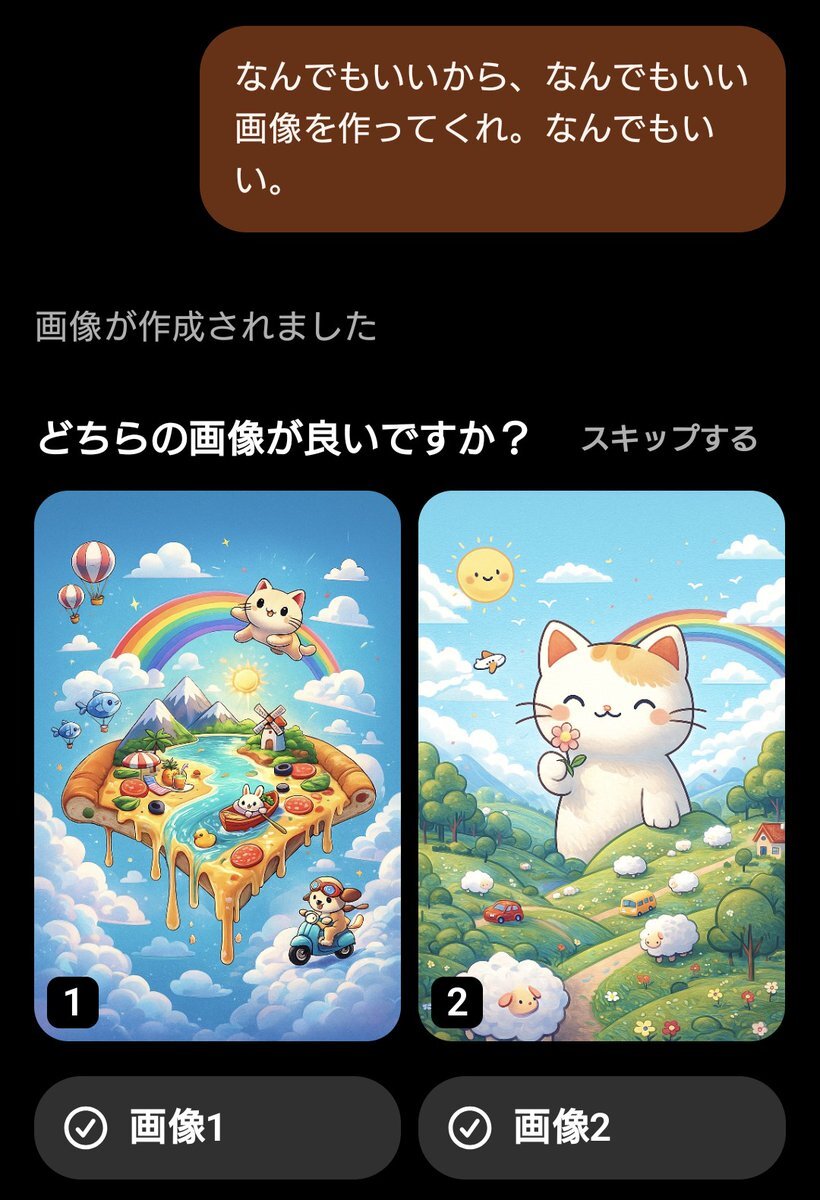Image resolution: width=820 pixels, height=1200 pixels.
Task: Open generated image 1 with floating pizza
Action: click(x=217, y=765)
